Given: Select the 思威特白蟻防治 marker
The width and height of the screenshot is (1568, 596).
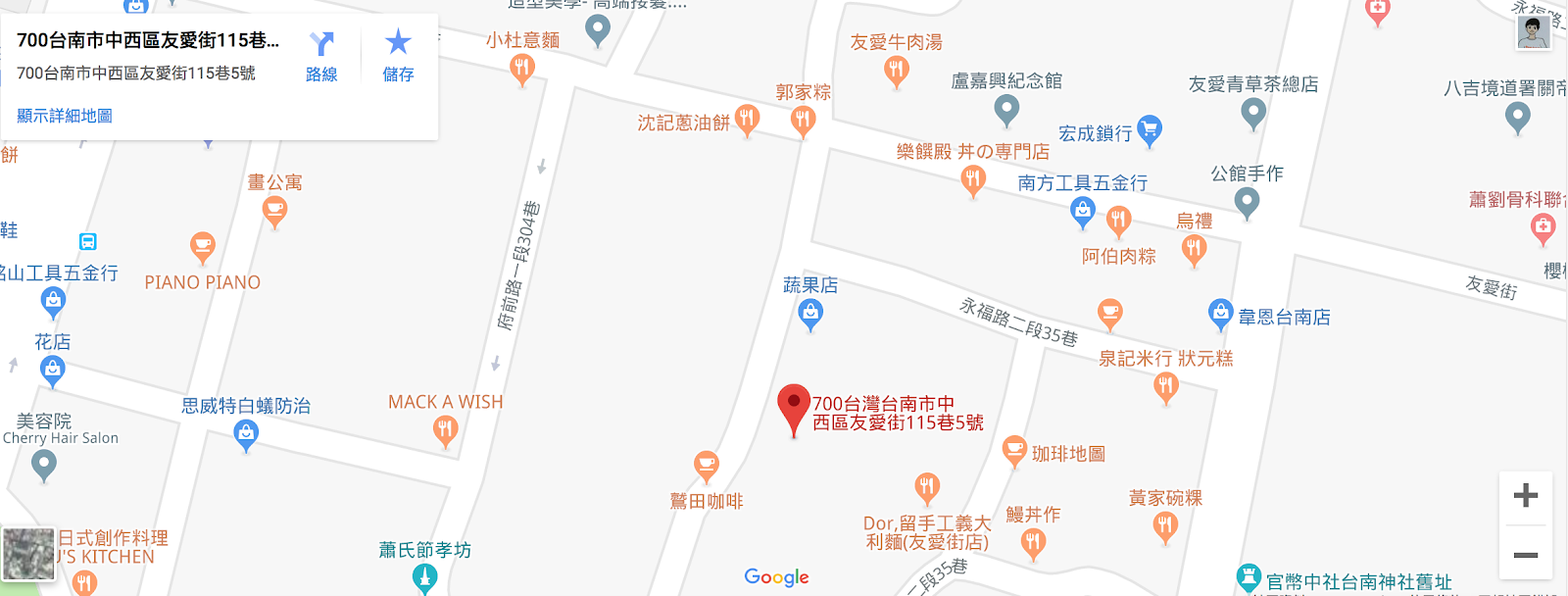Looking at the screenshot, I should coord(246,433).
